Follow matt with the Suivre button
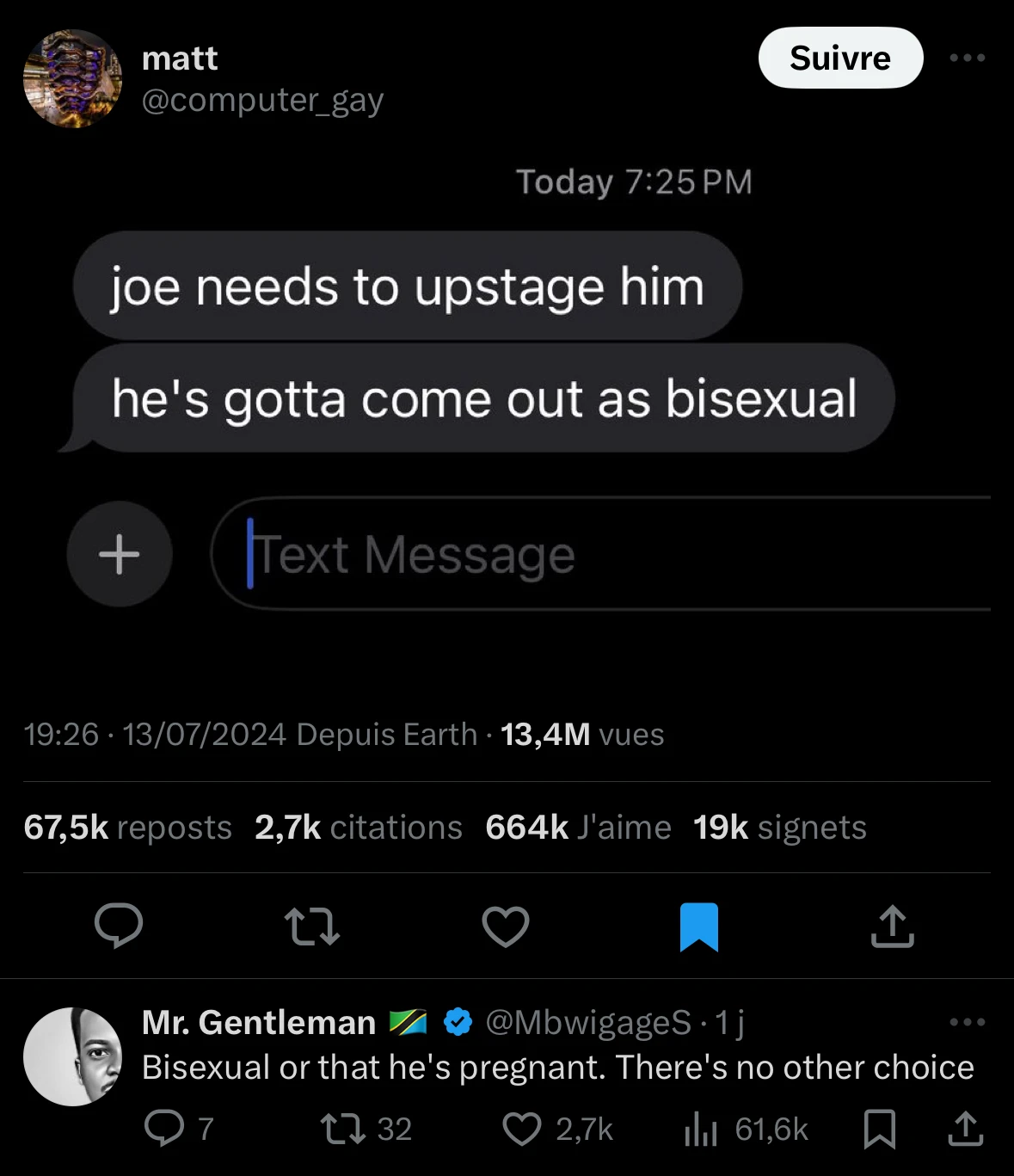This screenshot has height=1176, width=1014. point(840,58)
